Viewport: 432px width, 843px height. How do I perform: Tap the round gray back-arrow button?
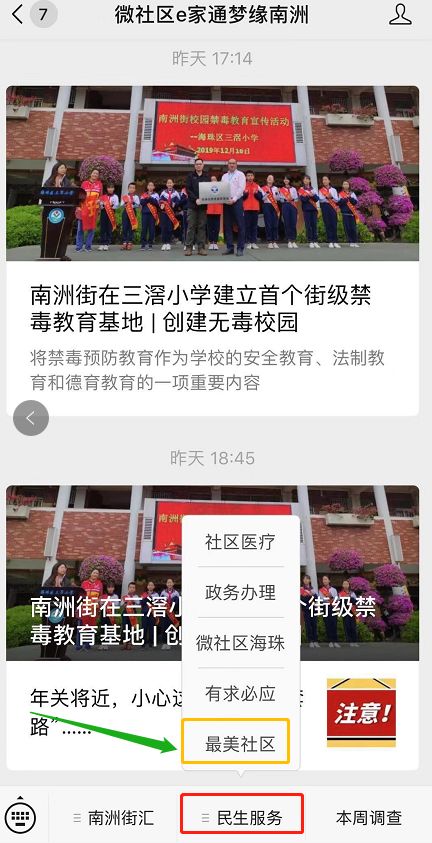31,418
